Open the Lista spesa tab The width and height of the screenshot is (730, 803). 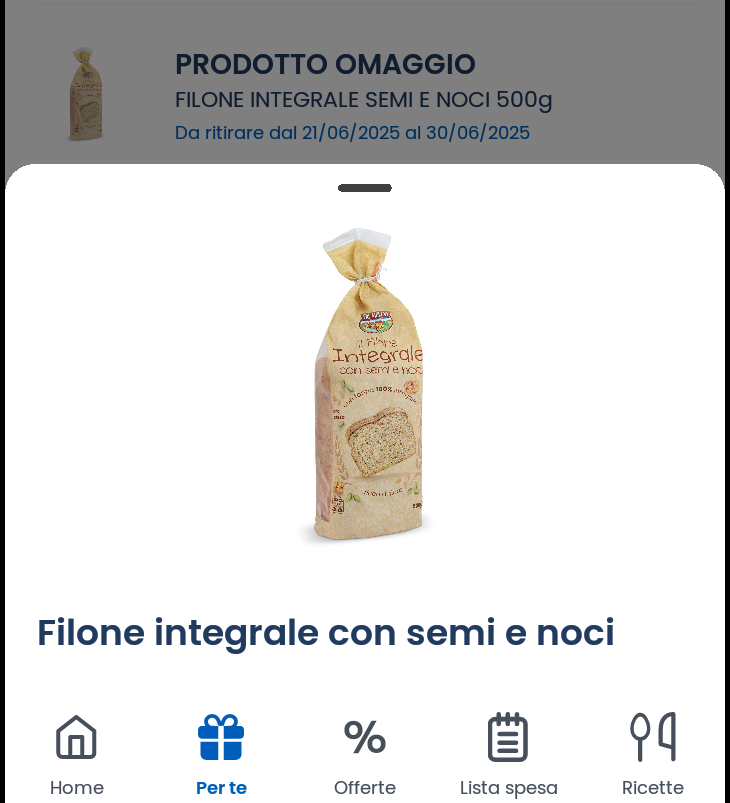tap(508, 754)
